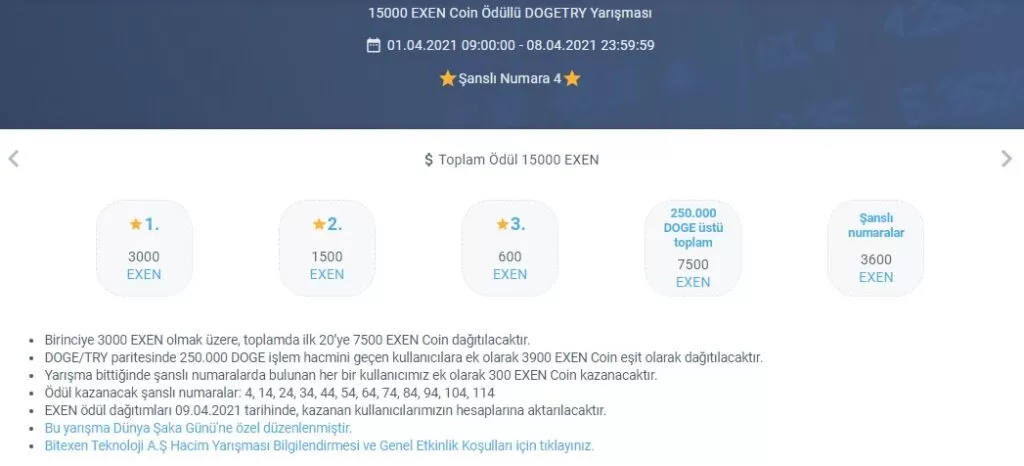Viewport: 1024px width, 466px height.
Task: Open the Bitexen Genel Etkinlik Koşulları link
Action: (x=319, y=446)
